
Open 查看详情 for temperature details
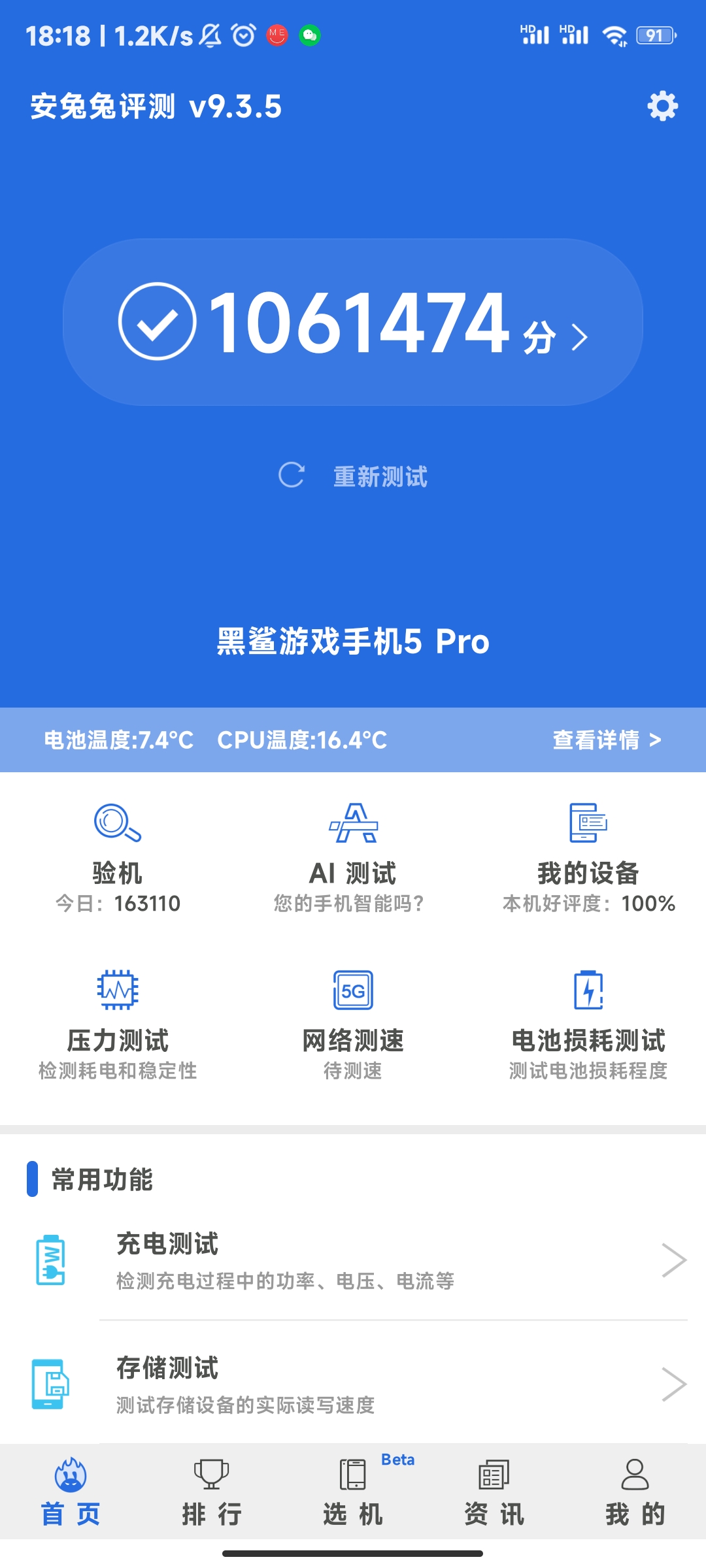click(x=607, y=740)
